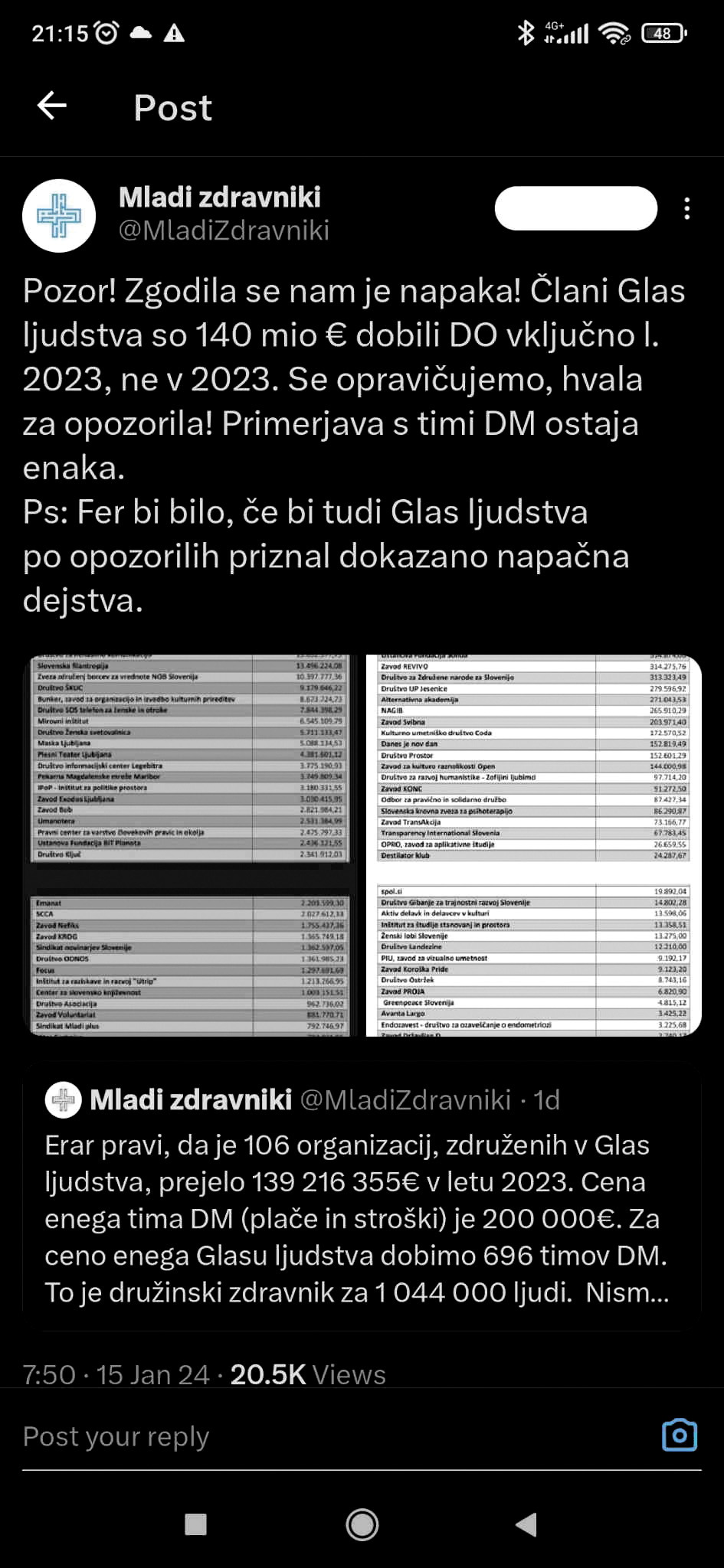Tap the battery indicator in the status bar
The image size is (724, 1568).
click(x=662, y=34)
